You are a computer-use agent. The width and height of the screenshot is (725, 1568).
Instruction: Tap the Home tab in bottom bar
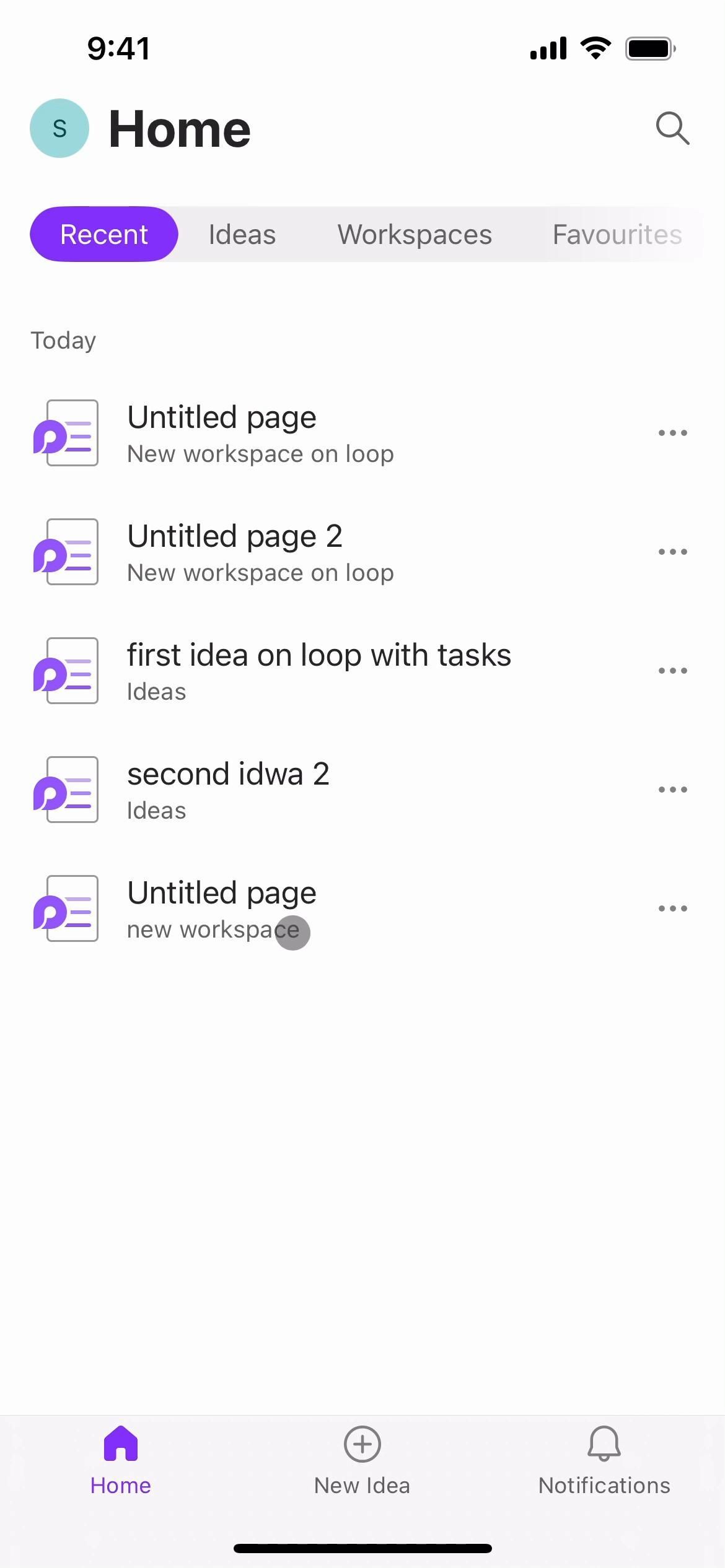point(120,1459)
